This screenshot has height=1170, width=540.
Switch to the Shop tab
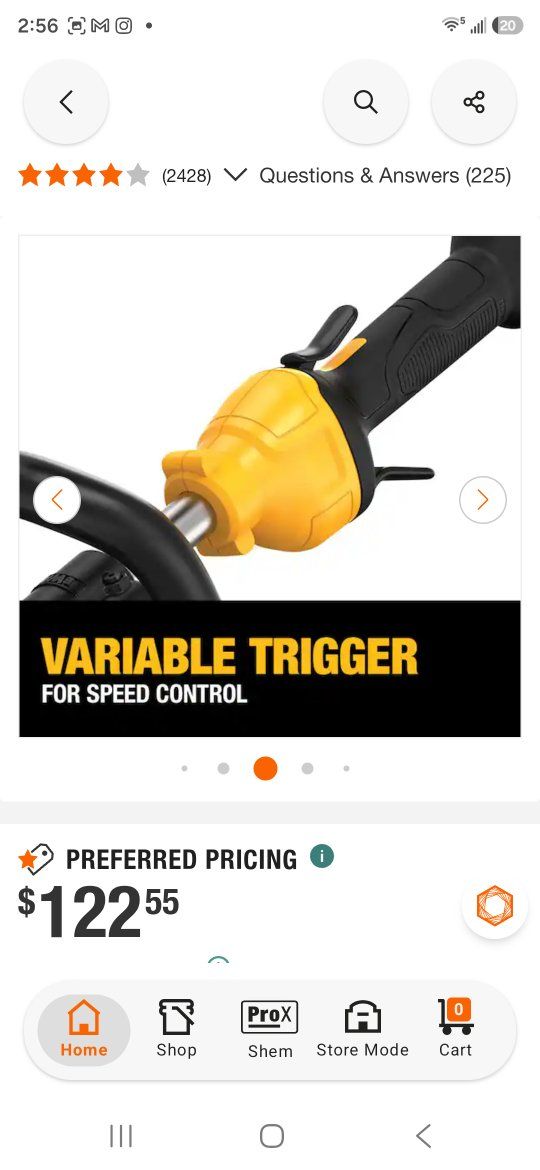176,1030
